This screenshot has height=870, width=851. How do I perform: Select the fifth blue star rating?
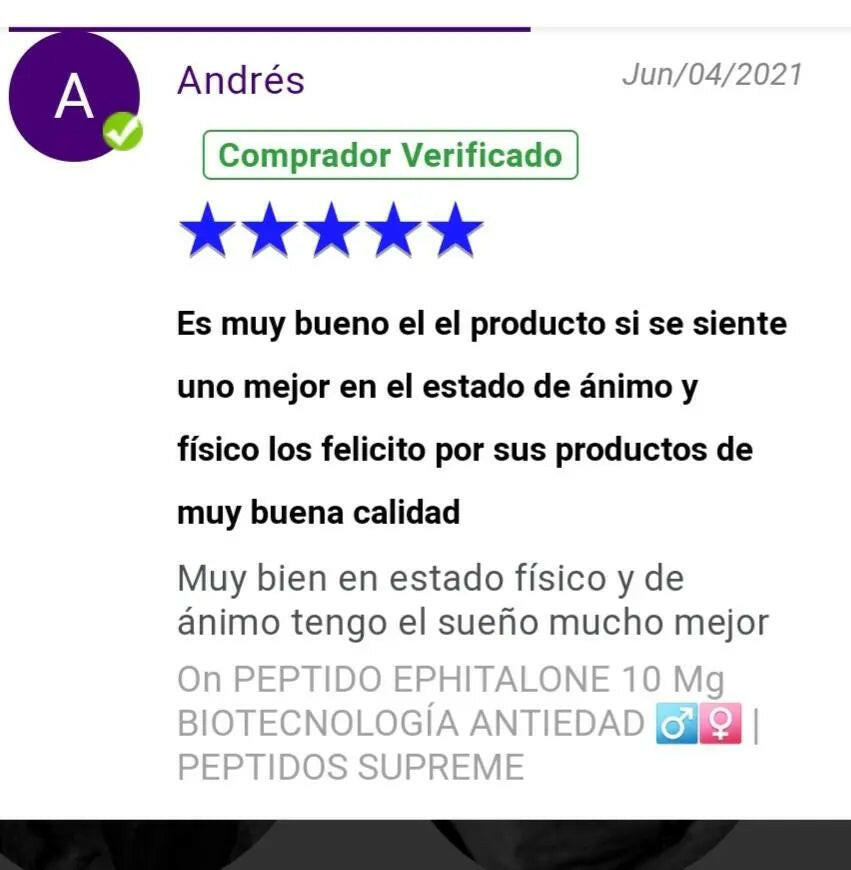[x=457, y=228]
